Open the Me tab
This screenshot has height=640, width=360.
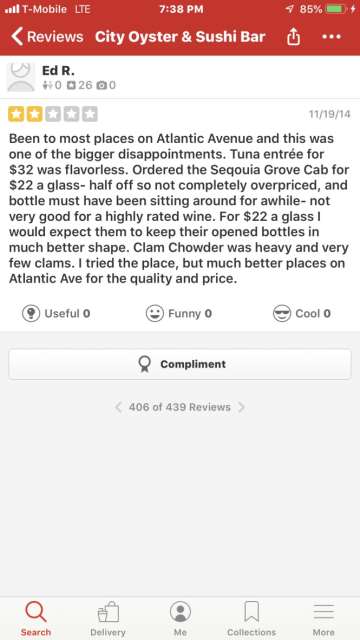click(180, 618)
